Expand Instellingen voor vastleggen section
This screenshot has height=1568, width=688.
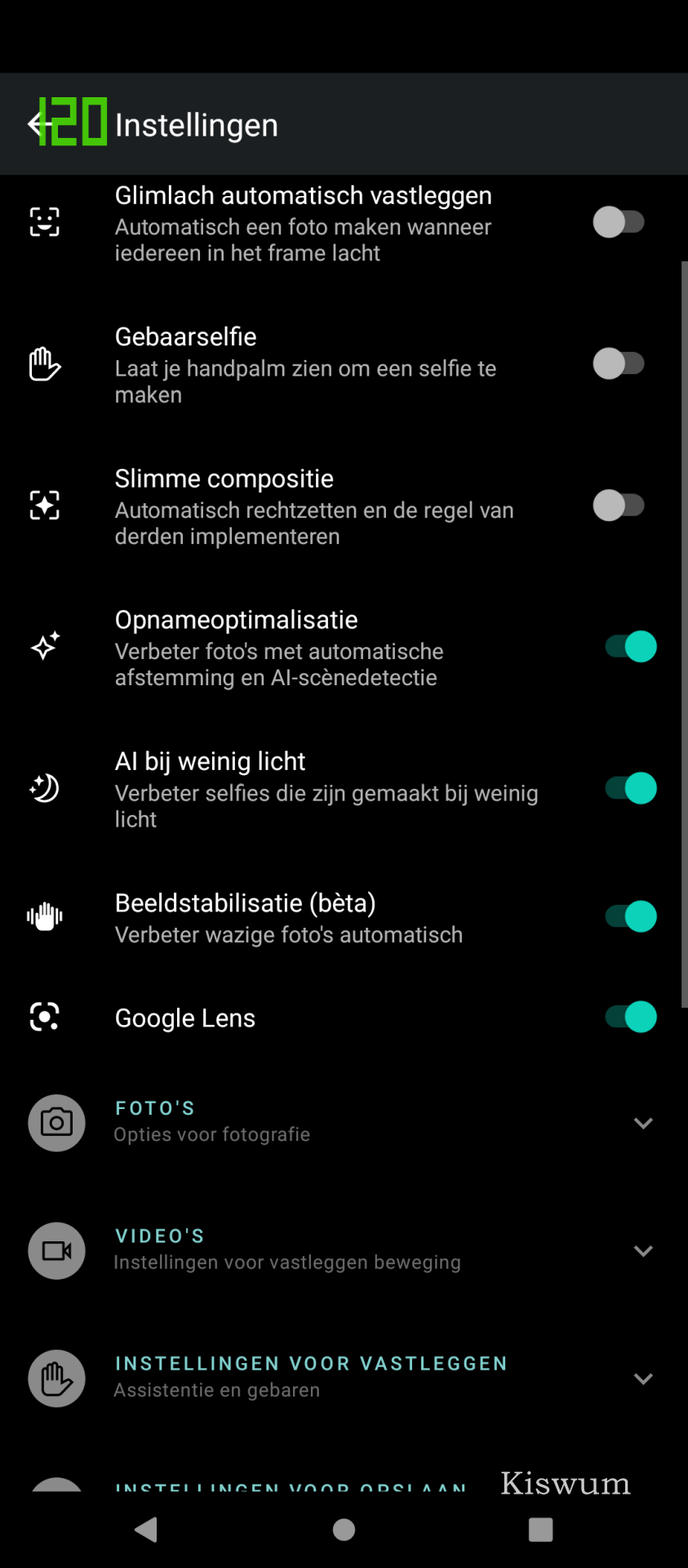344,1379
